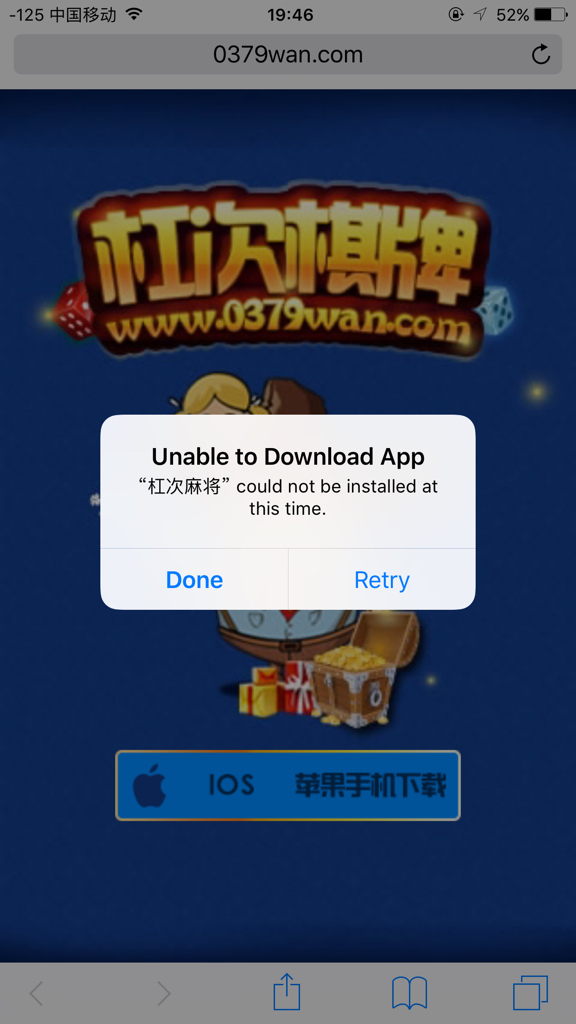Viewport: 576px width, 1024px height.
Task: Open the Safari share sheet
Action: click(x=287, y=992)
